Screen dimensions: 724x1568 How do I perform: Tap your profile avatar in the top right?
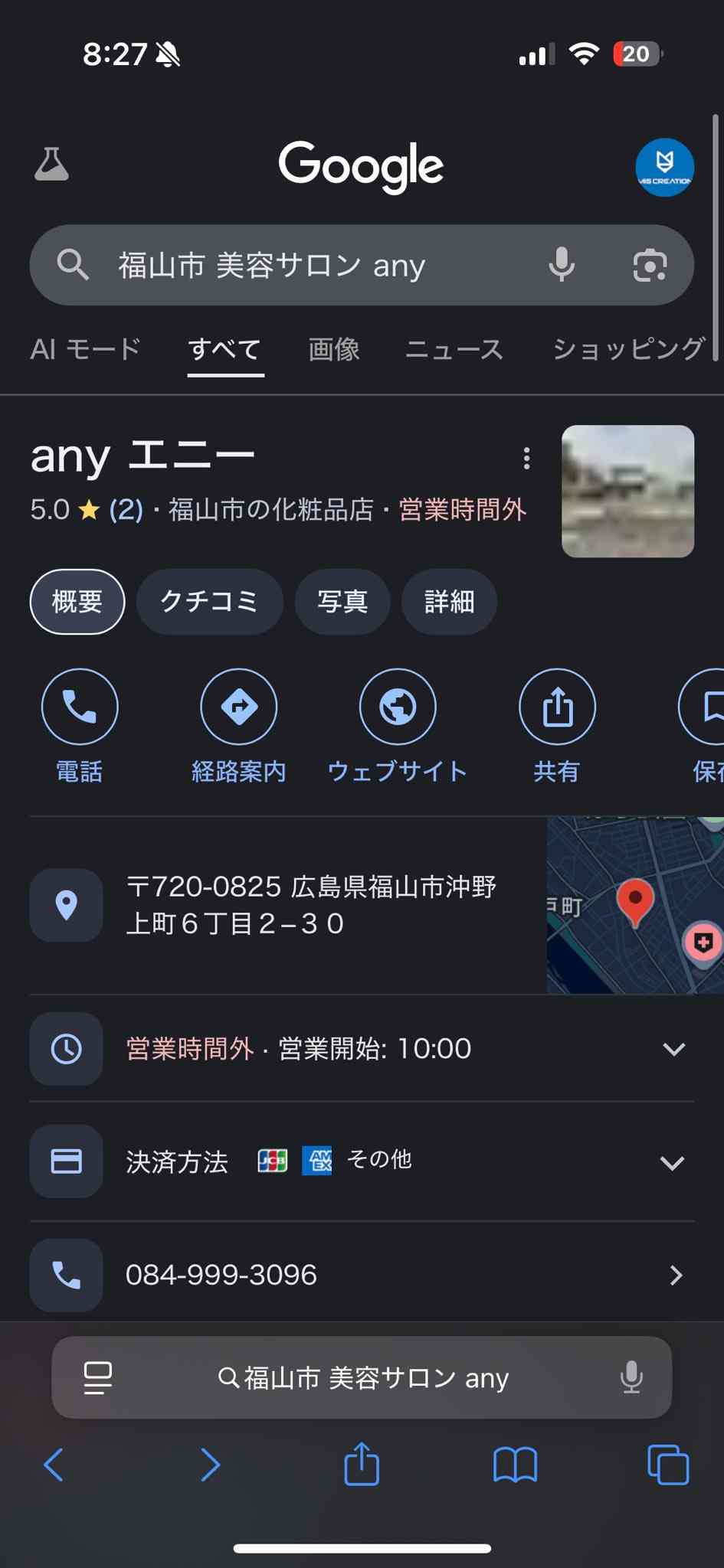[x=664, y=166]
